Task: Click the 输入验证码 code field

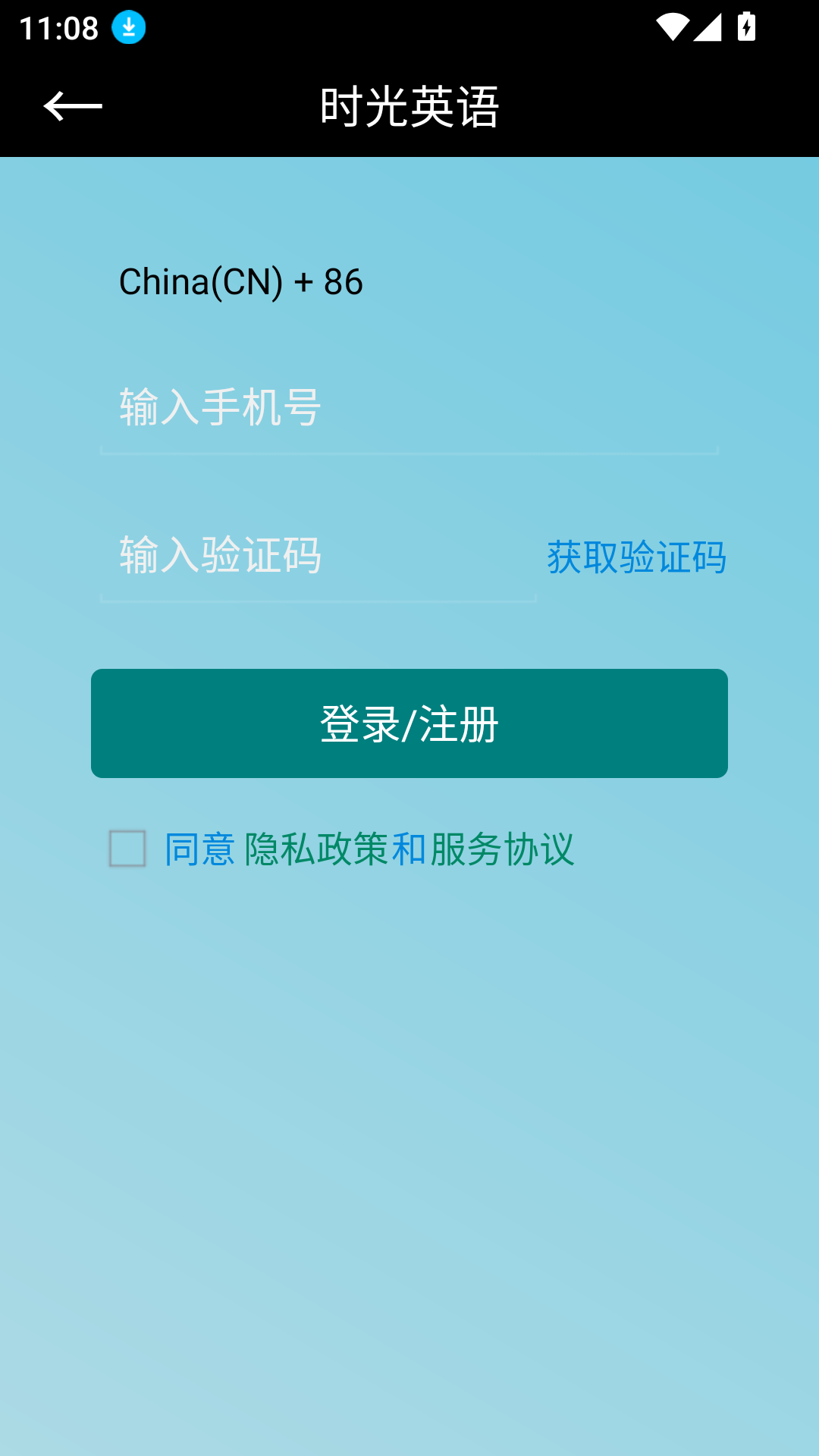Action: (318, 557)
